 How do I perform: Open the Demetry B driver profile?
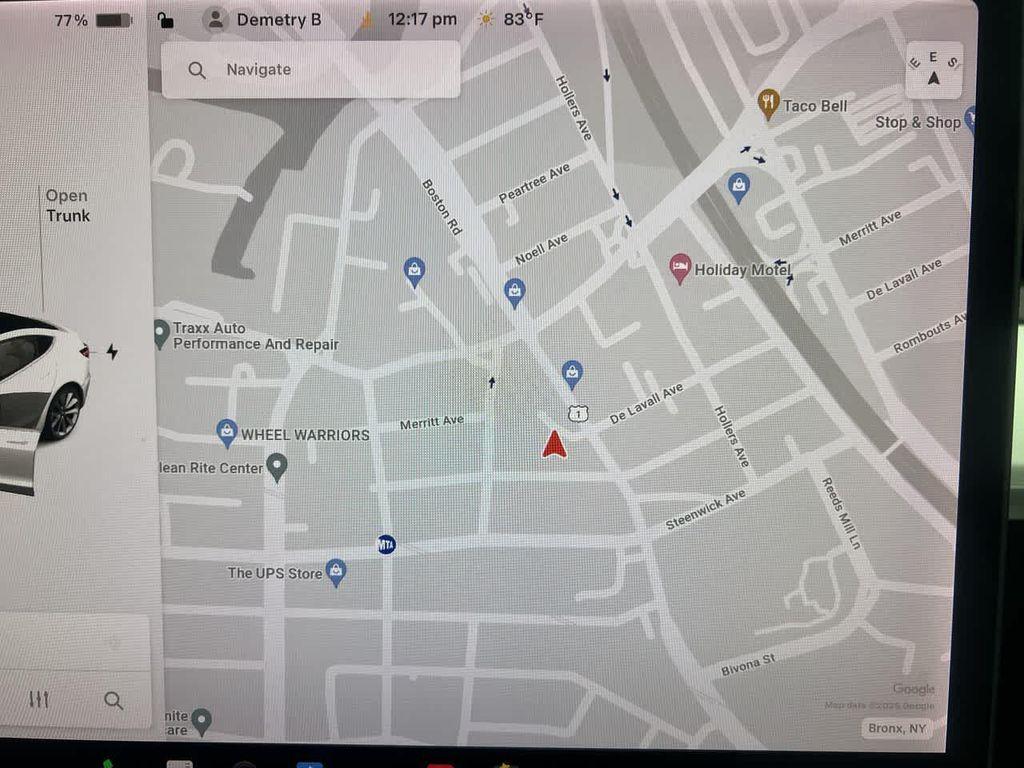[262, 20]
